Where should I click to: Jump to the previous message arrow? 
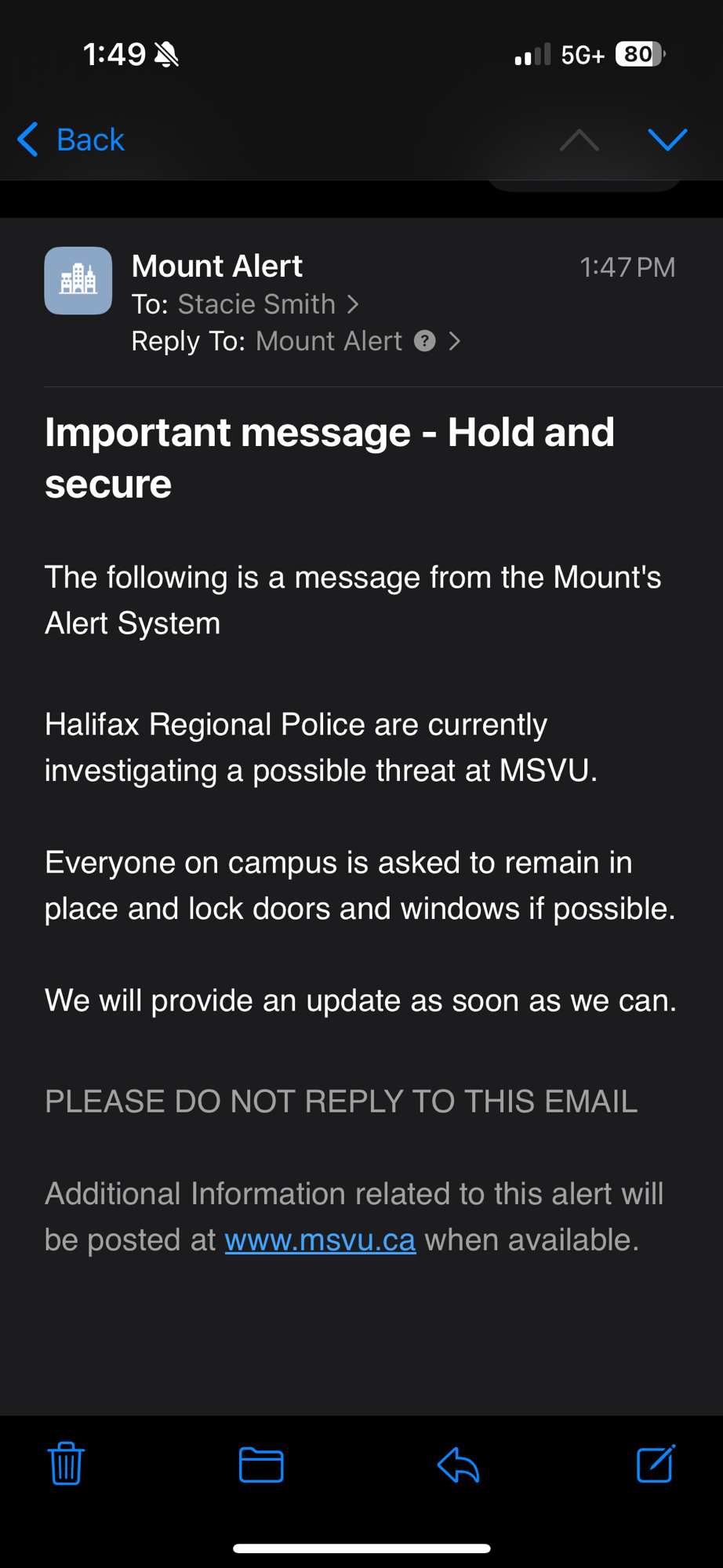(x=579, y=140)
